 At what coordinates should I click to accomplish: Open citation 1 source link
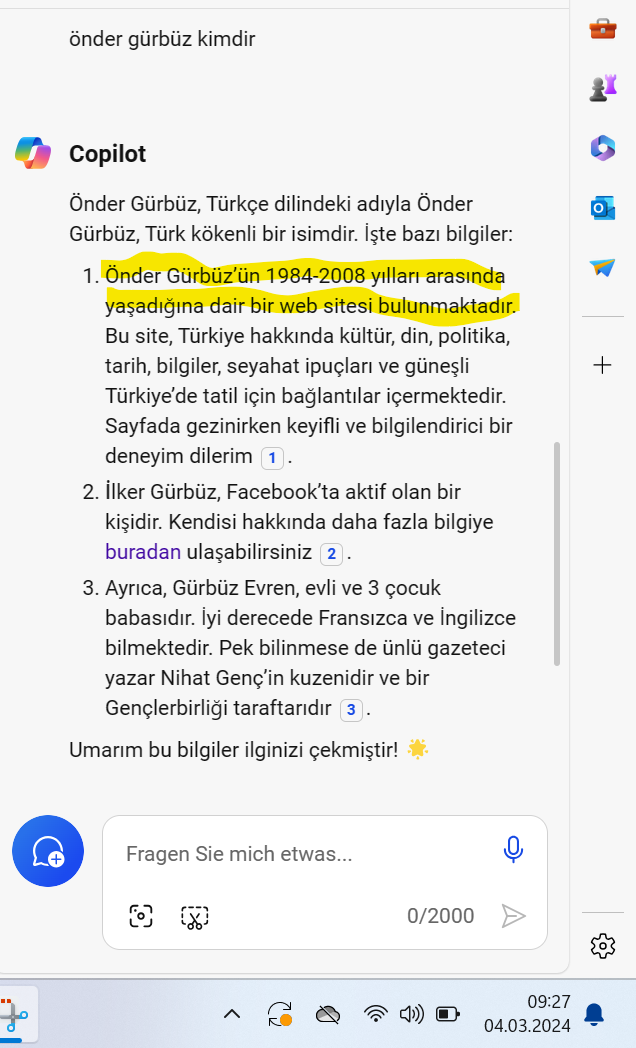click(271, 458)
